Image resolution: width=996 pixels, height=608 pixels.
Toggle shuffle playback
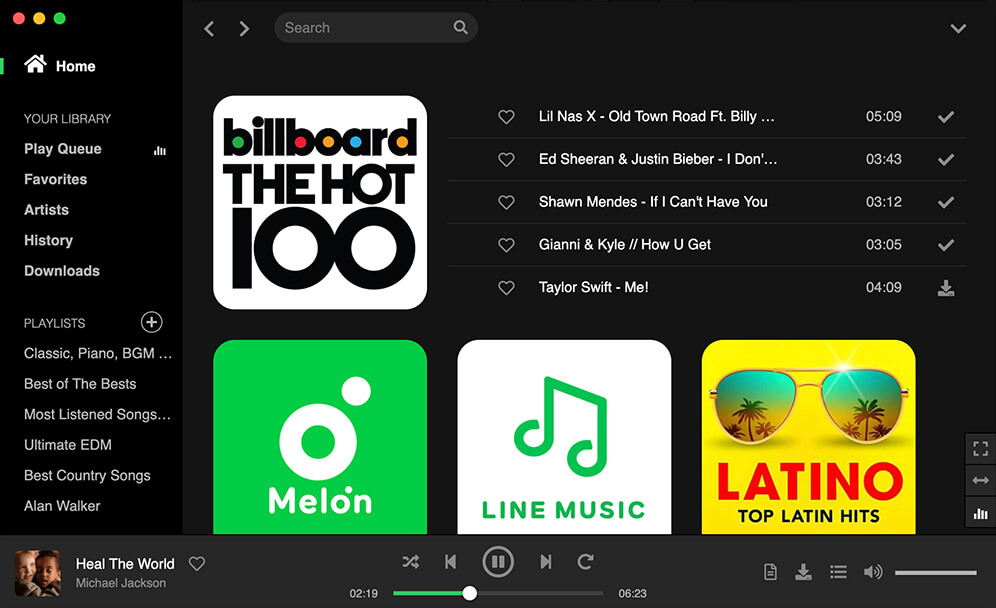click(410, 562)
